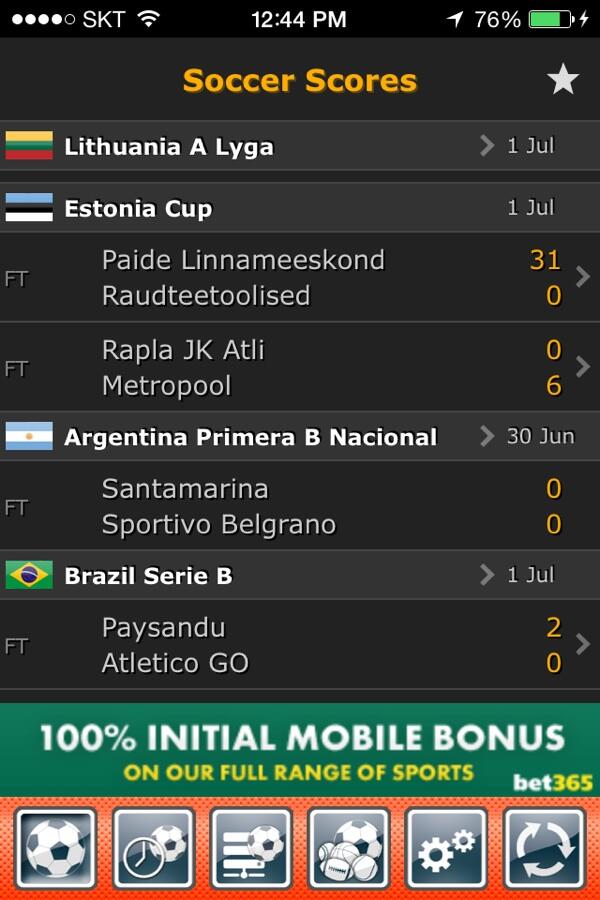Screen dimensions: 600x900
Task: Open Argentina Primera B Nacional league
Action: coord(300,437)
